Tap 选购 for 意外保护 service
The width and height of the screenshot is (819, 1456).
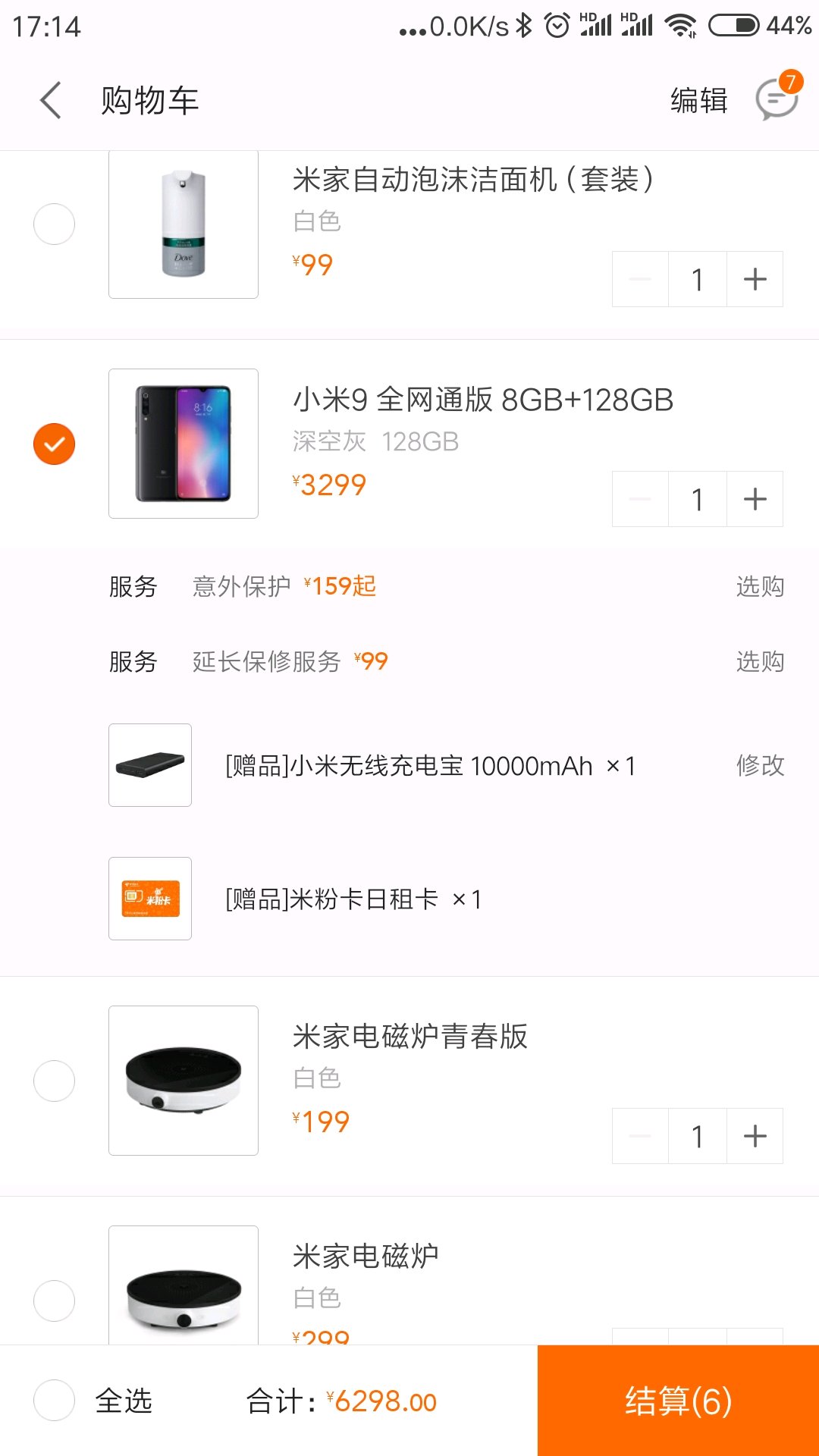(760, 586)
